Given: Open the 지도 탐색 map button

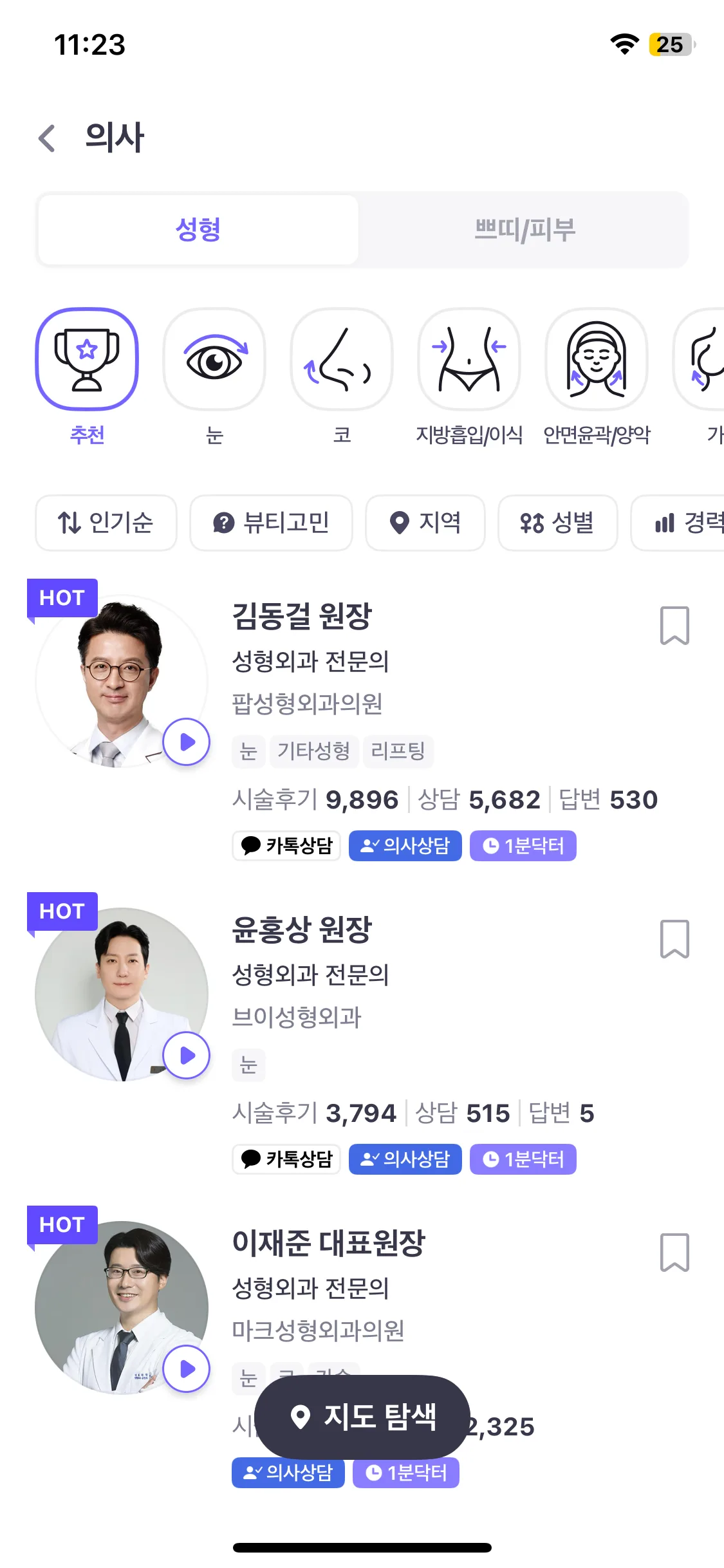Looking at the screenshot, I should [x=362, y=1417].
